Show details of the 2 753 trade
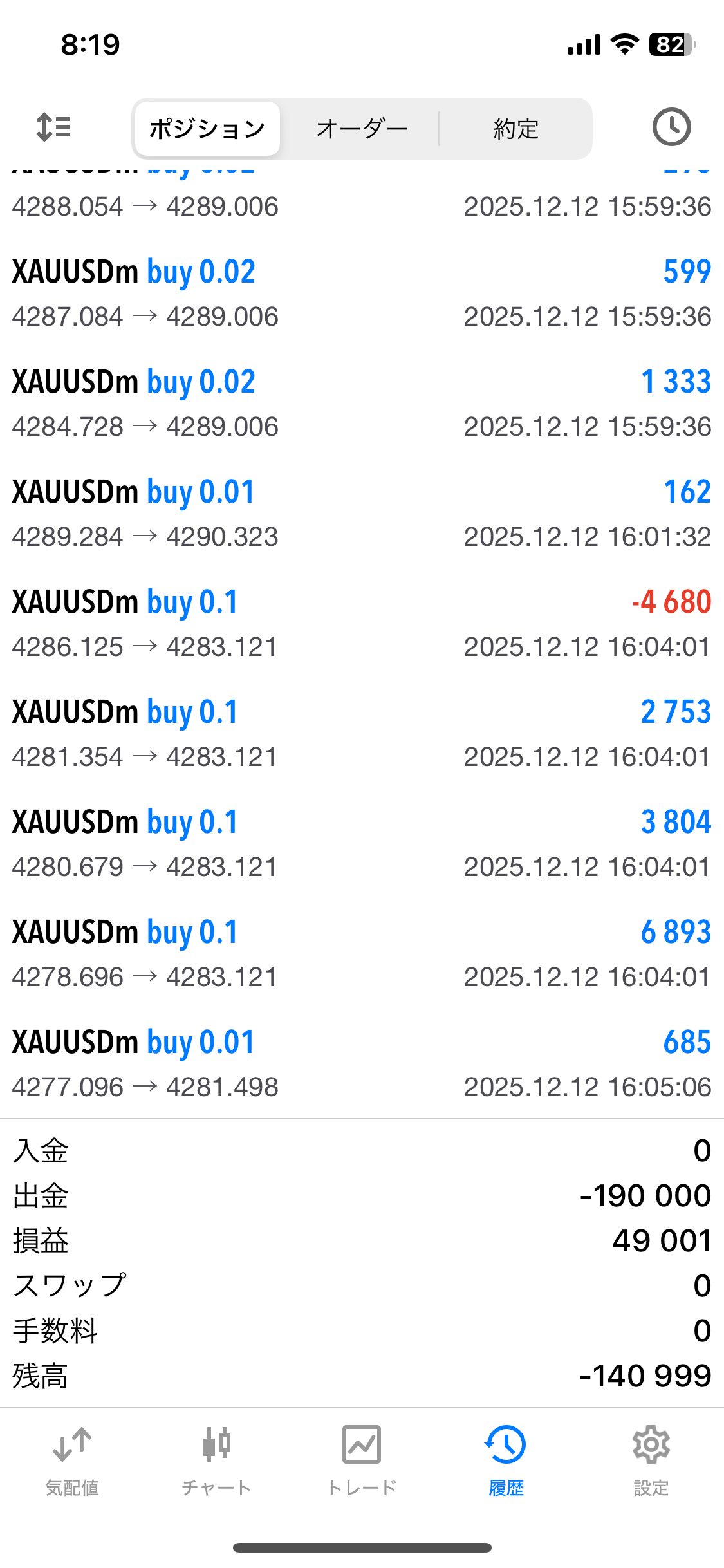The width and height of the screenshot is (724, 1568). click(362, 734)
